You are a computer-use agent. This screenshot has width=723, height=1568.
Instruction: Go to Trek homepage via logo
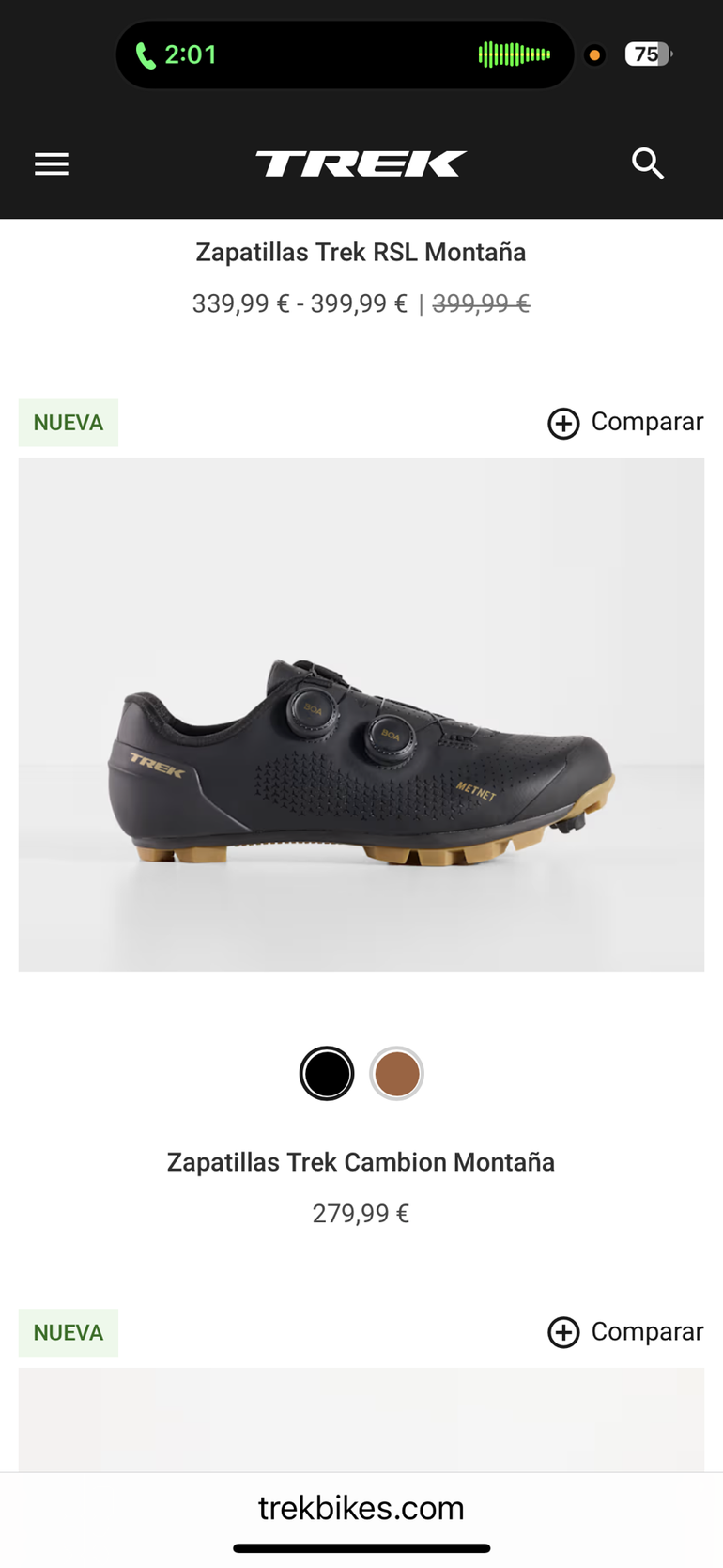pyautogui.click(x=361, y=163)
